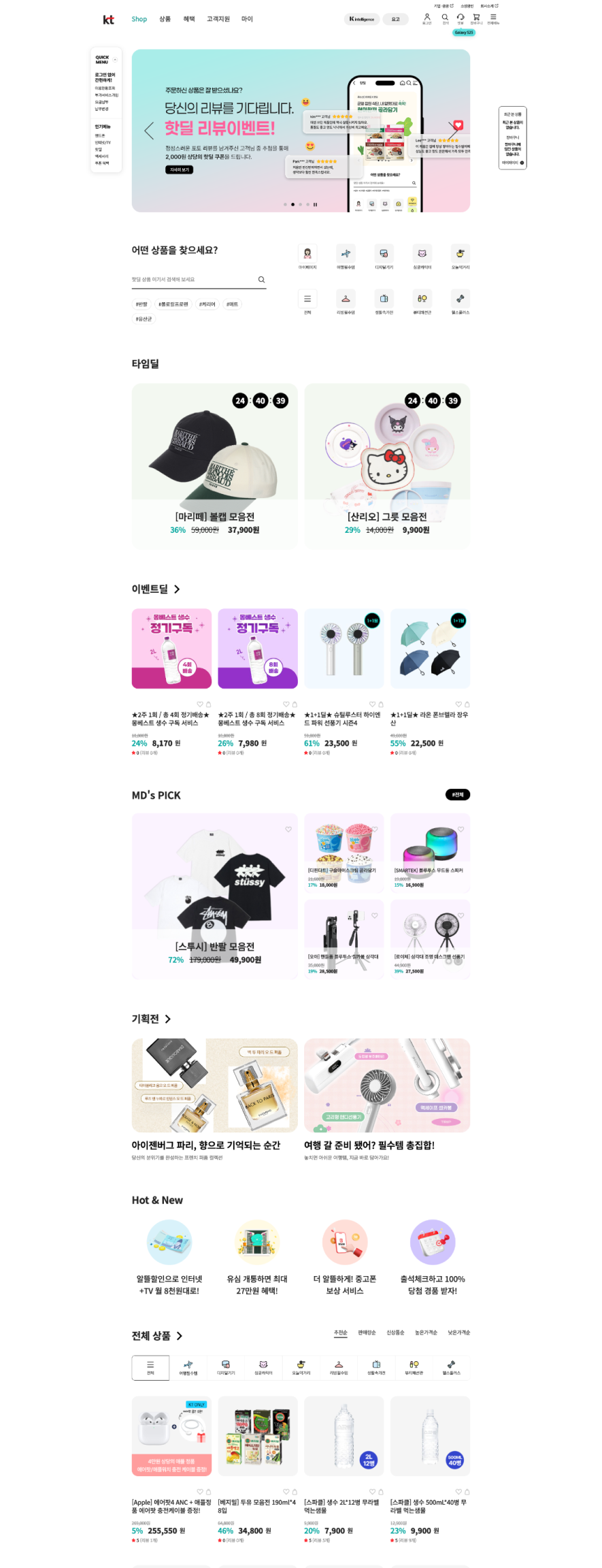The width and height of the screenshot is (602, 1568).
Task: Tap the #전체 button in MD's PICK
Action: tap(458, 794)
